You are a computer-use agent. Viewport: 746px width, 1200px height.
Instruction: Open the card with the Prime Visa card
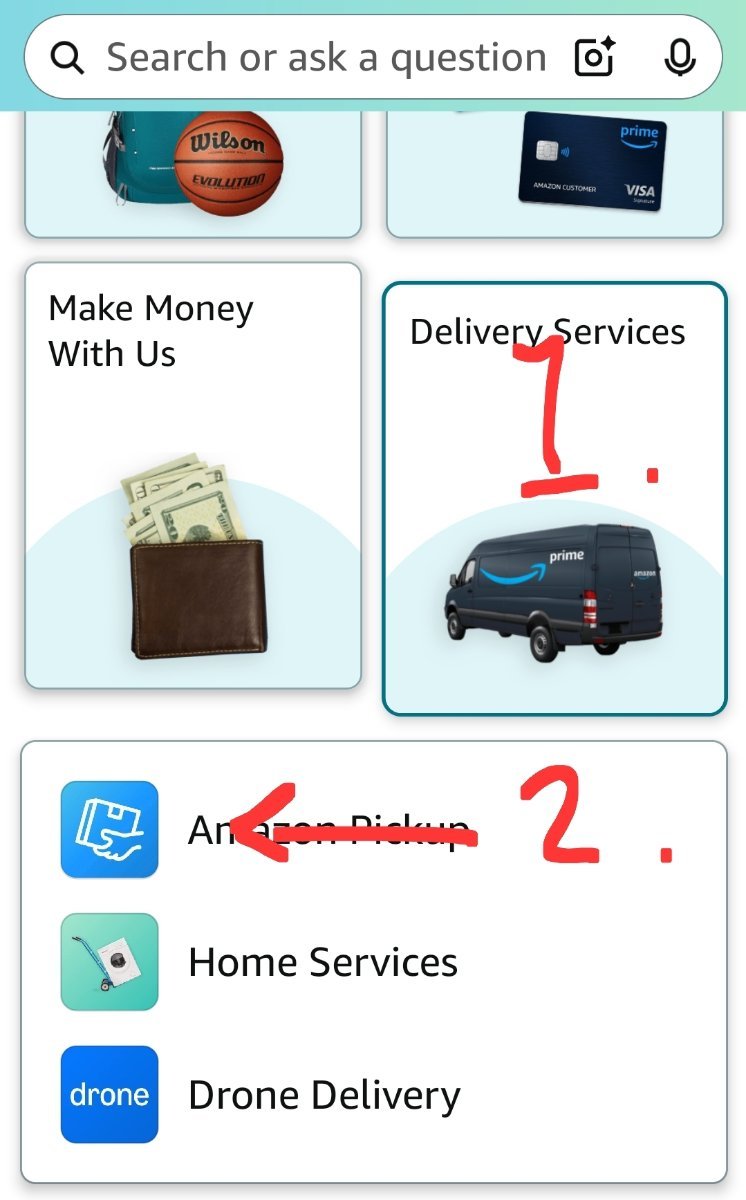(554, 170)
